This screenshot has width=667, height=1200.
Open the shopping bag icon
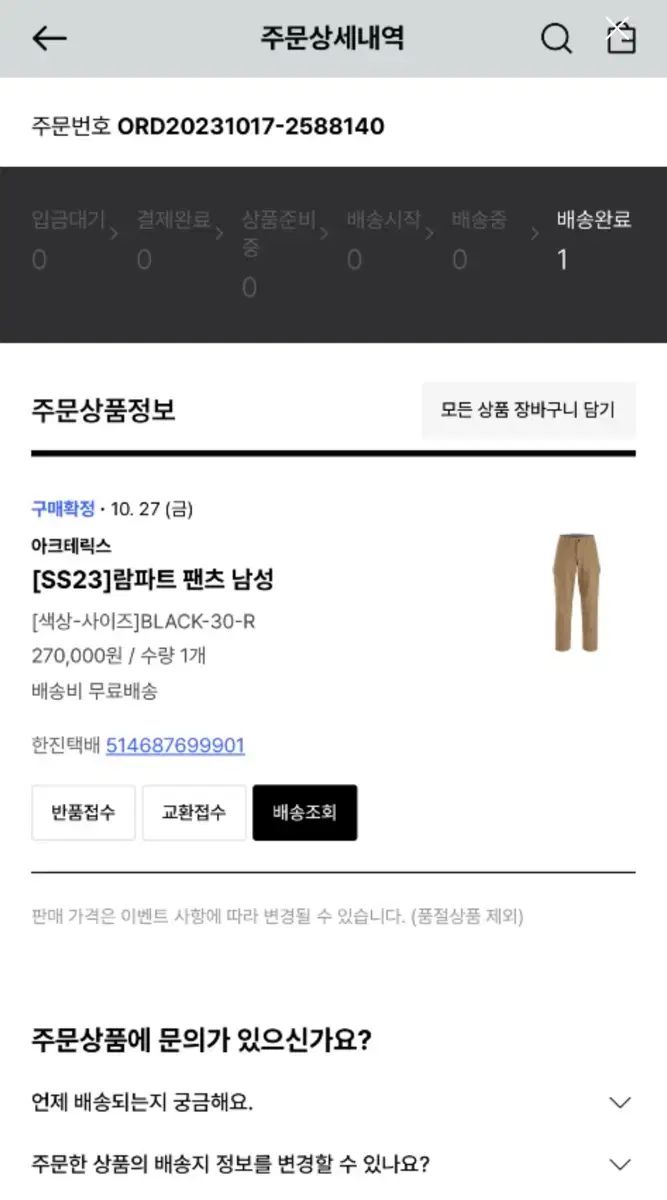[621, 38]
